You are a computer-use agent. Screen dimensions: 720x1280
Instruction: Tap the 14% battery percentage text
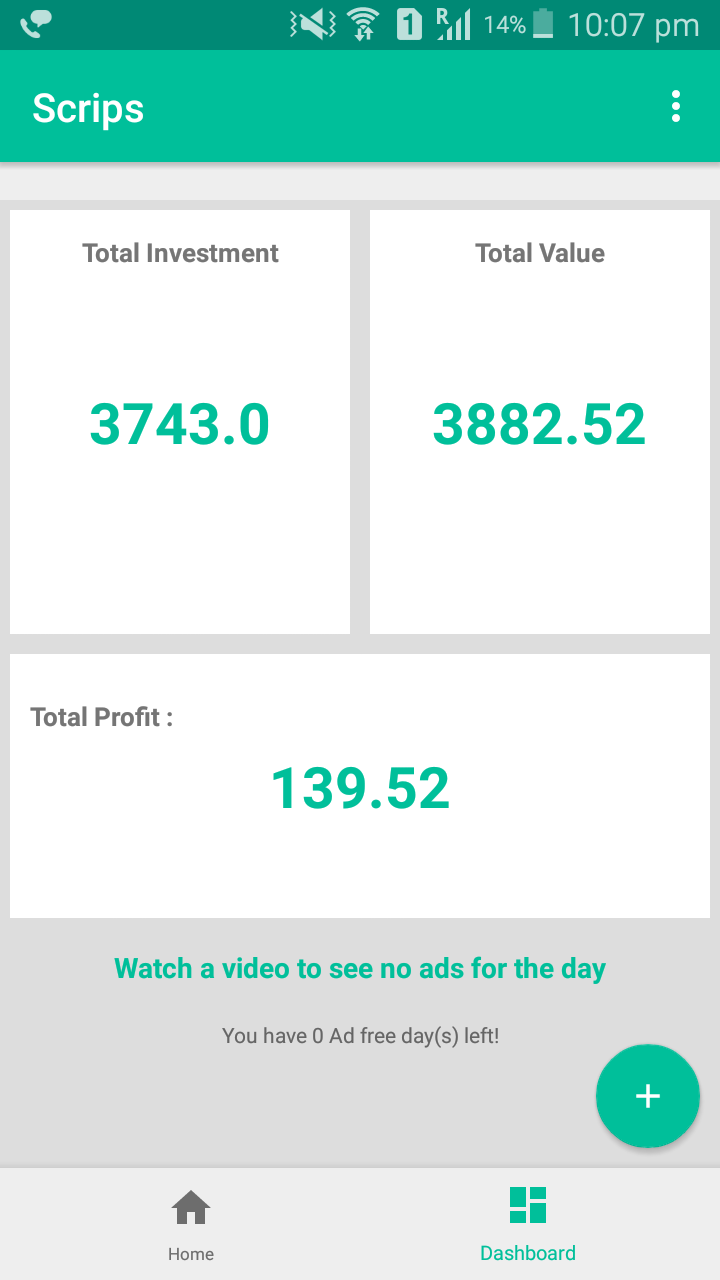tap(497, 26)
